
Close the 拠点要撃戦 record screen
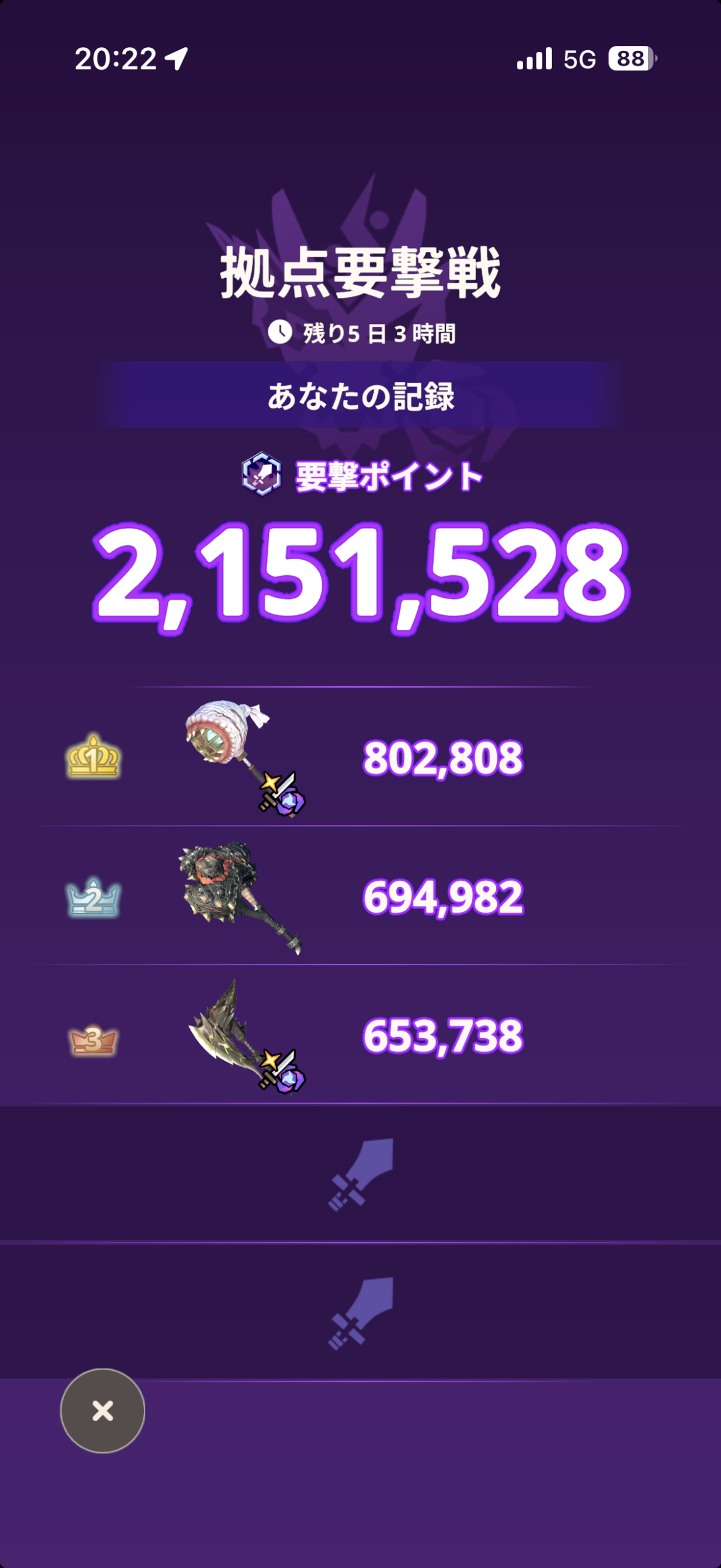(x=102, y=1411)
